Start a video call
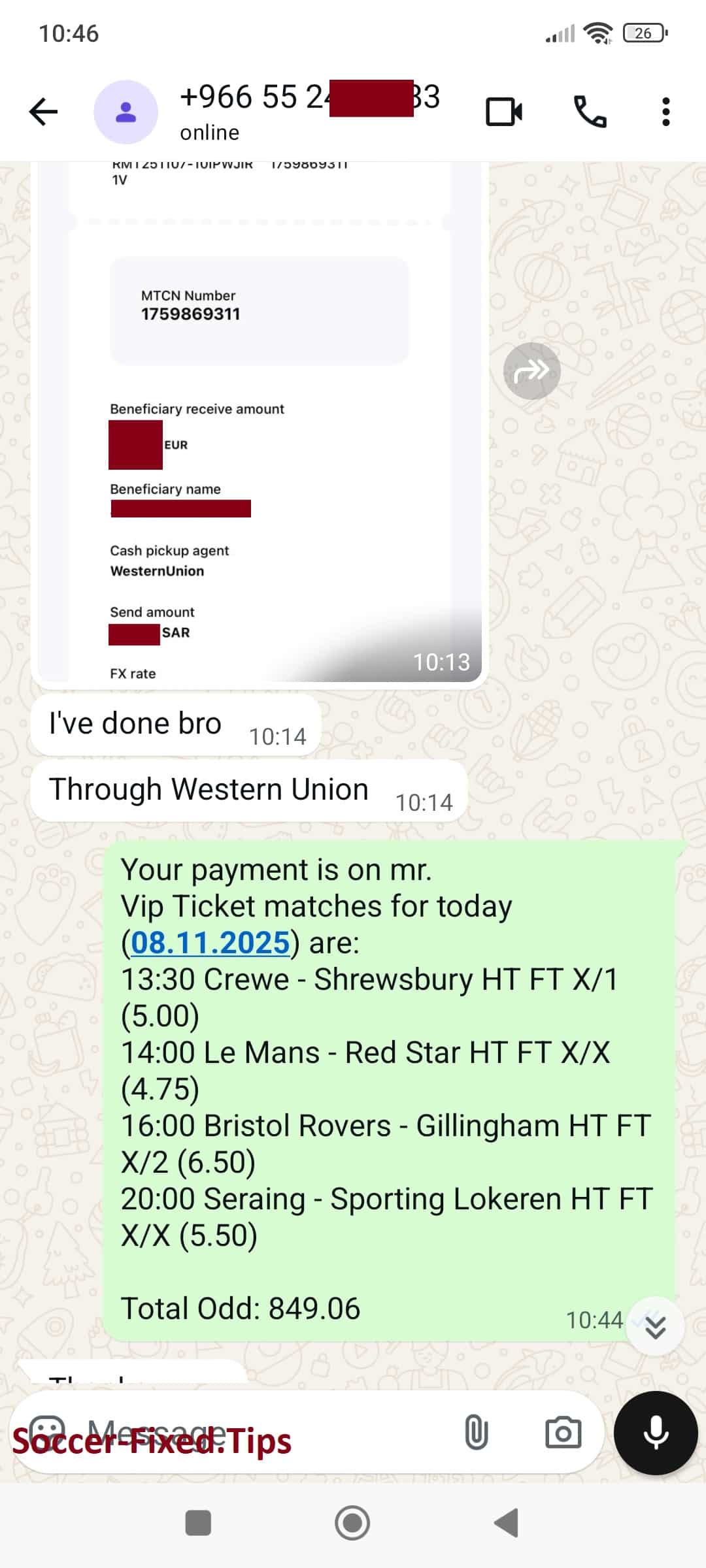706x1568 pixels. (503, 112)
